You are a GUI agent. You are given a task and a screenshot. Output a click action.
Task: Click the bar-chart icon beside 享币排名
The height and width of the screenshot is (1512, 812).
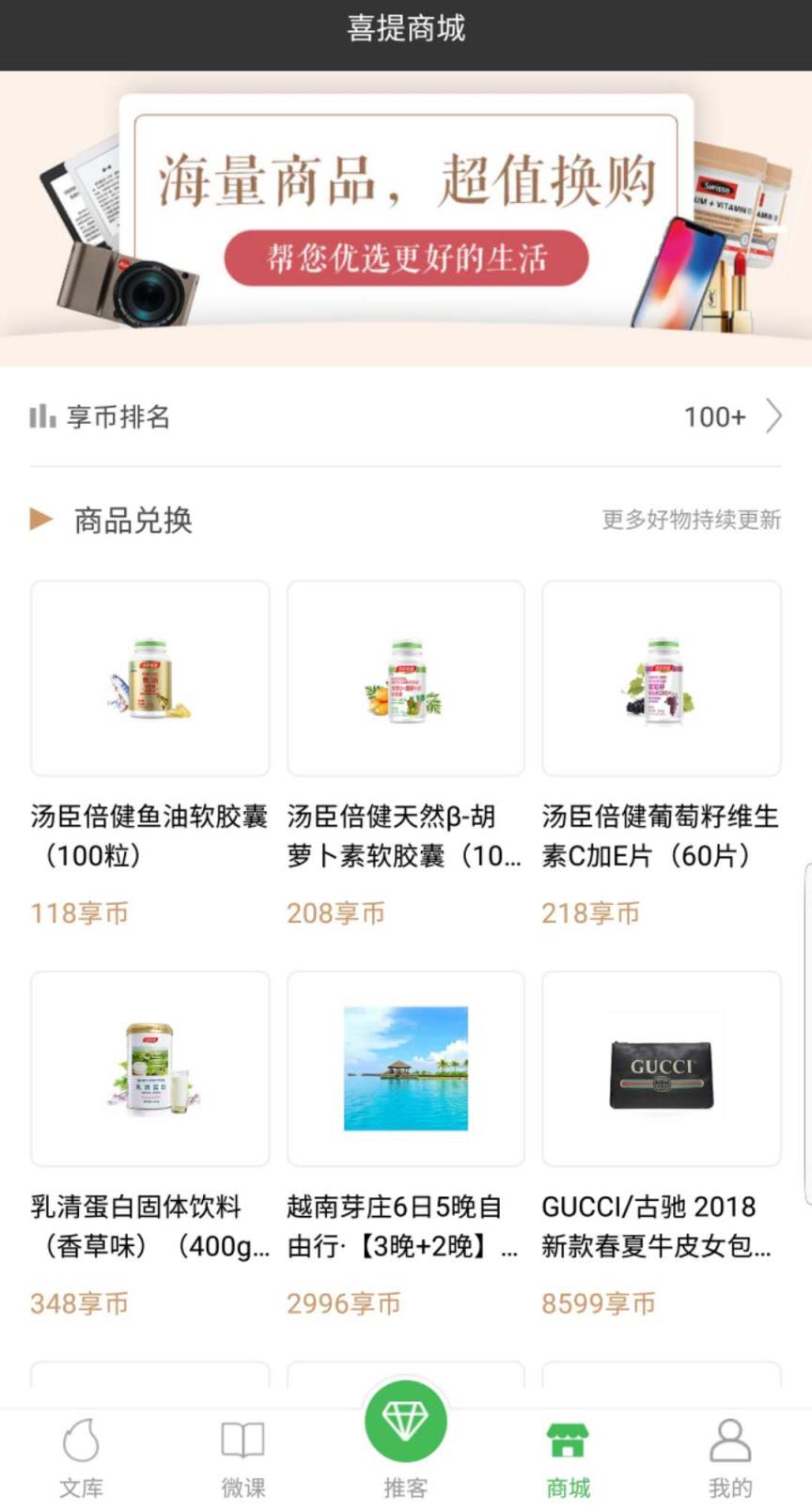pos(41,415)
